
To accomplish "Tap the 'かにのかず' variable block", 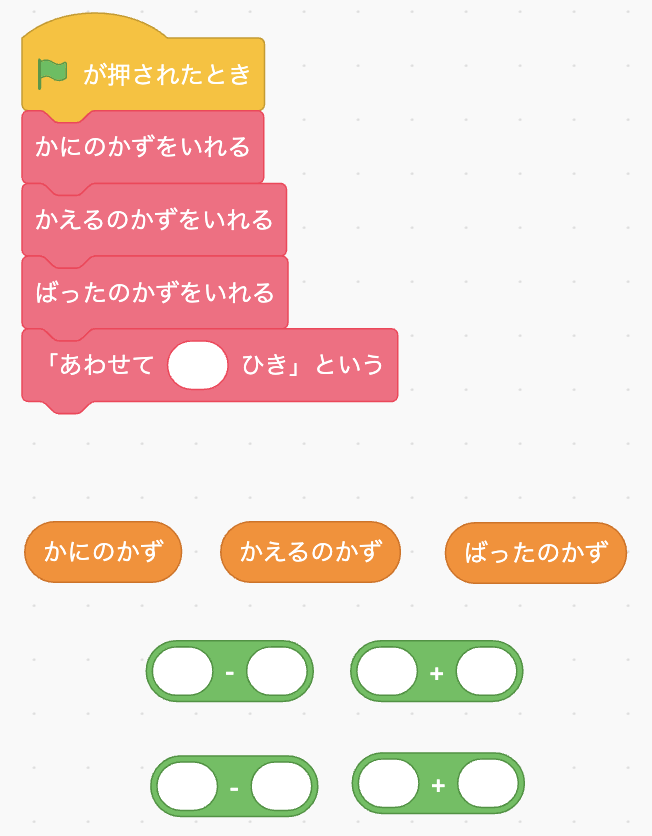I will pos(103,552).
